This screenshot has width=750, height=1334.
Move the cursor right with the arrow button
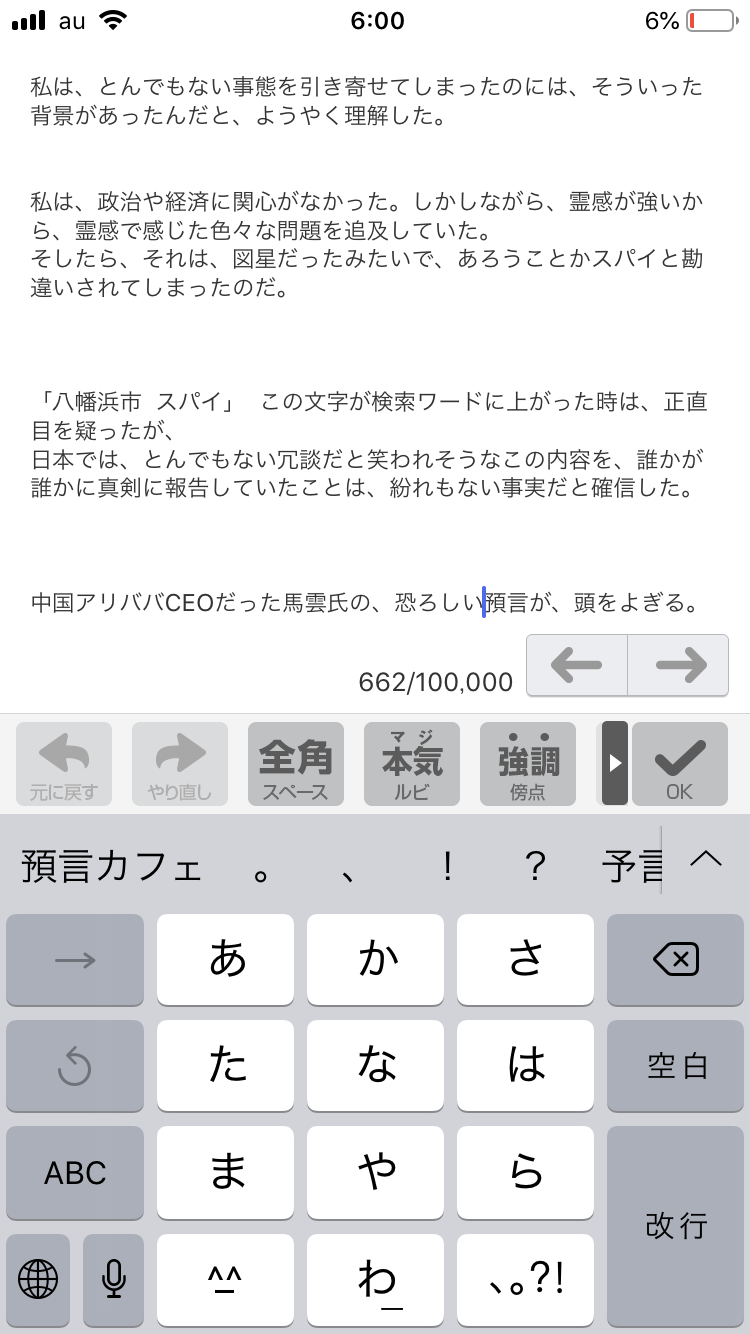coord(679,664)
